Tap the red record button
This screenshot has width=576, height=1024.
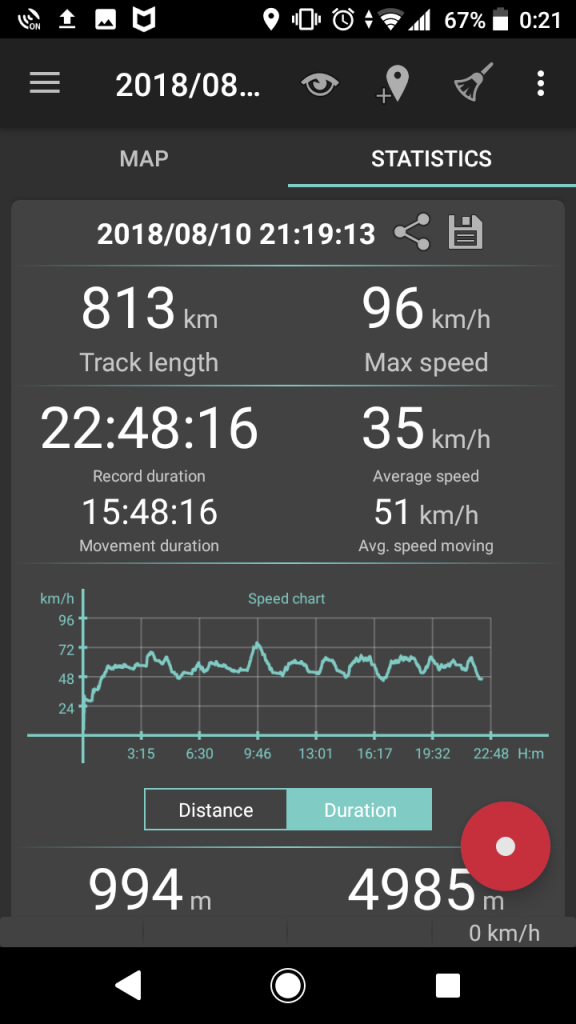[x=505, y=846]
